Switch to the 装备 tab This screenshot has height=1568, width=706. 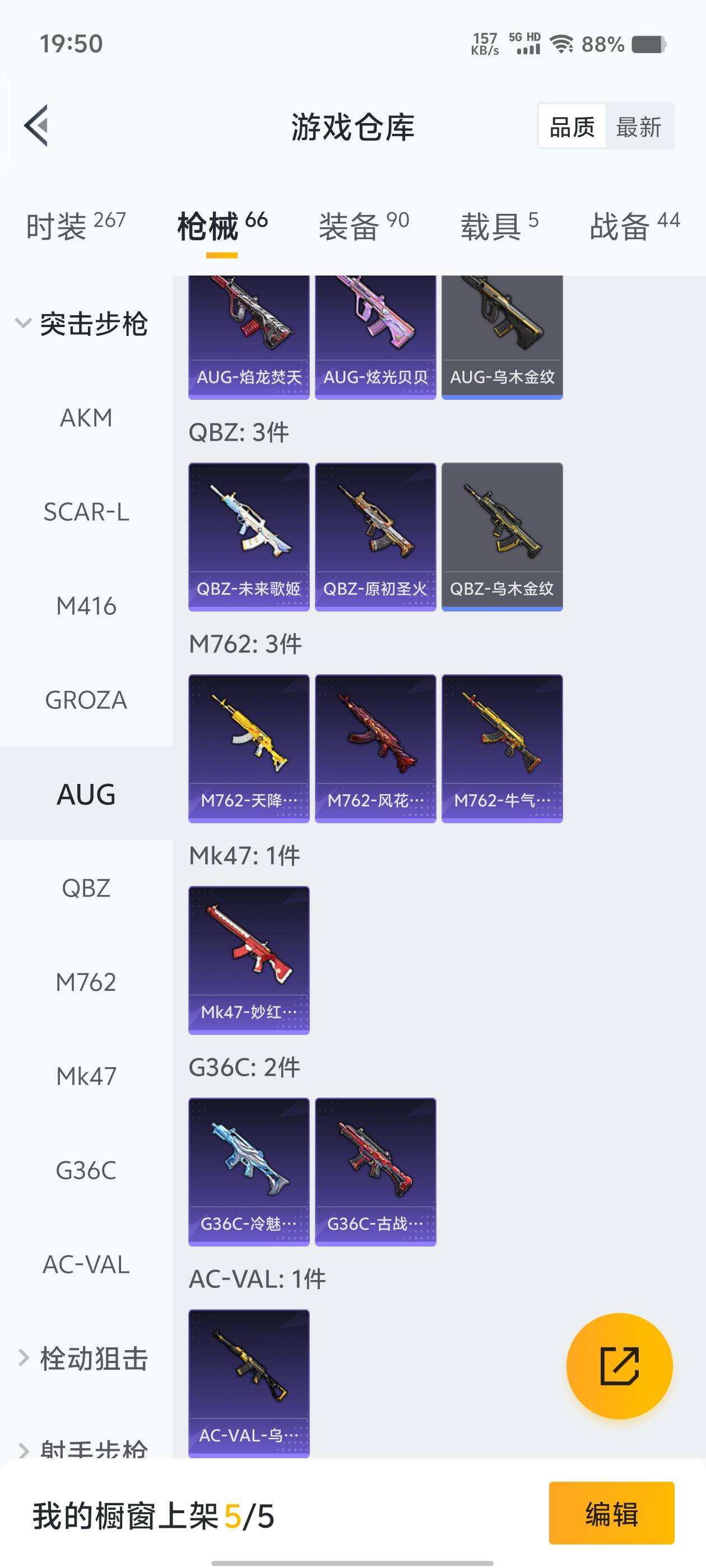coord(364,226)
